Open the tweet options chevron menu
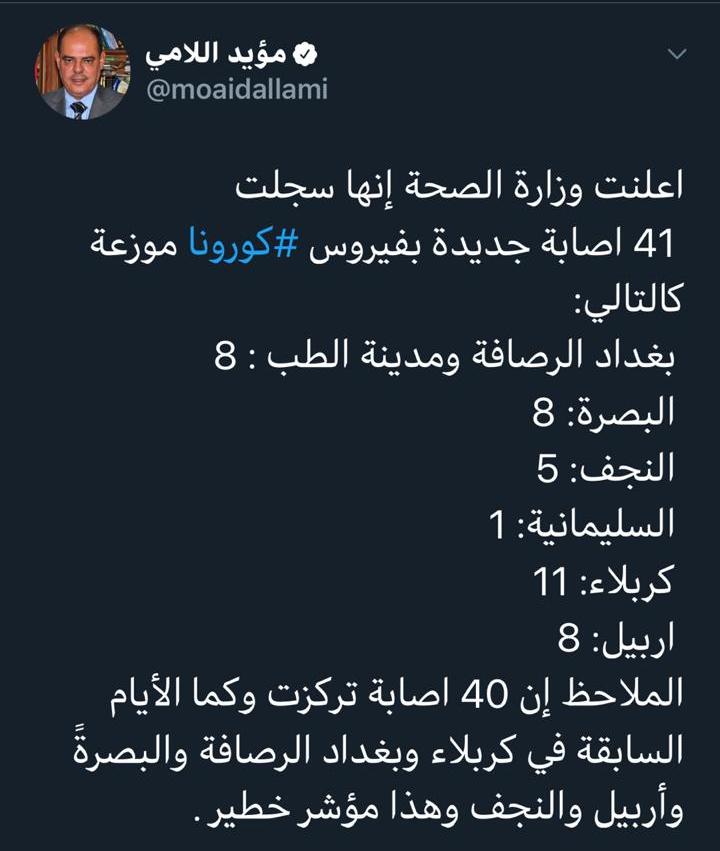This screenshot has width=720, height=851. [677, 54]
